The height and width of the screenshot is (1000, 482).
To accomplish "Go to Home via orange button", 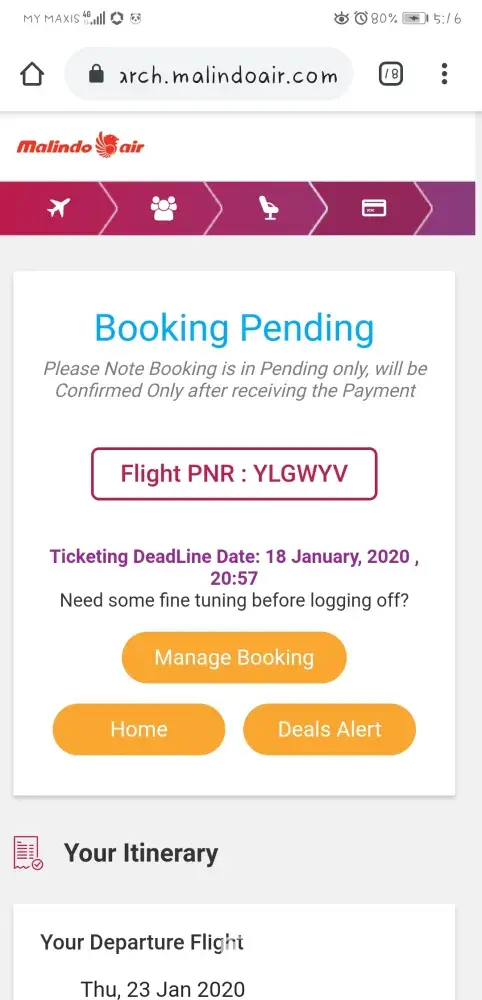I will click(x=139, y=729).
